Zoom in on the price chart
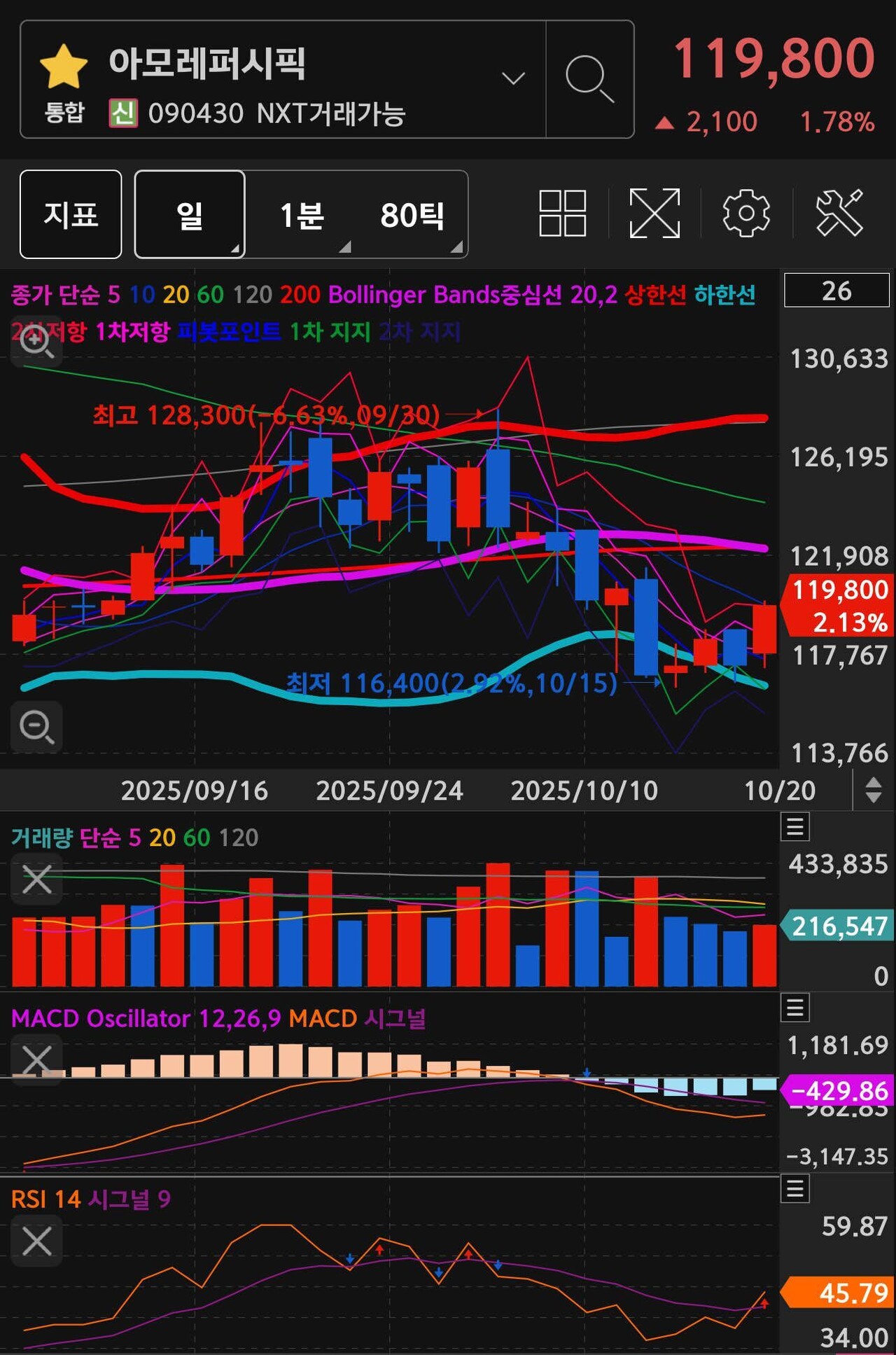This screenshot has width=896, height=1355. click(x=36, y=342)
